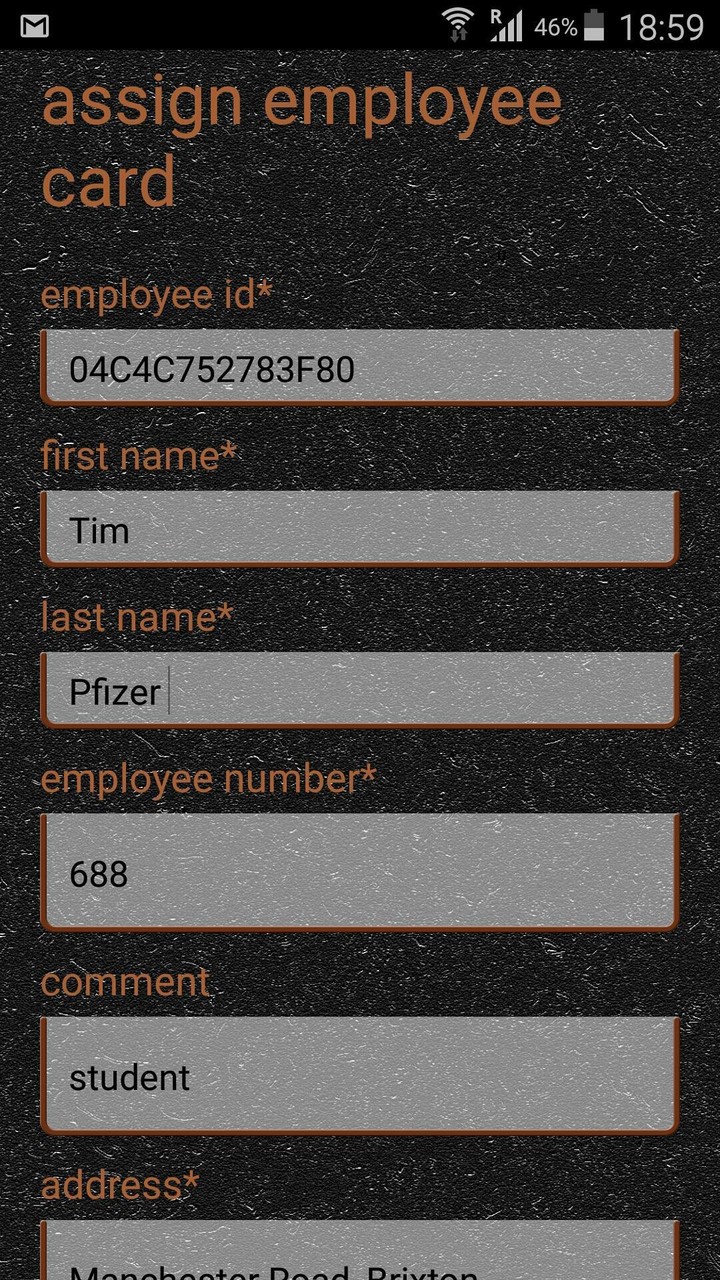Tap the comment label above the text box
Viewport: 720px width, 1280px height.
[124, 982]
